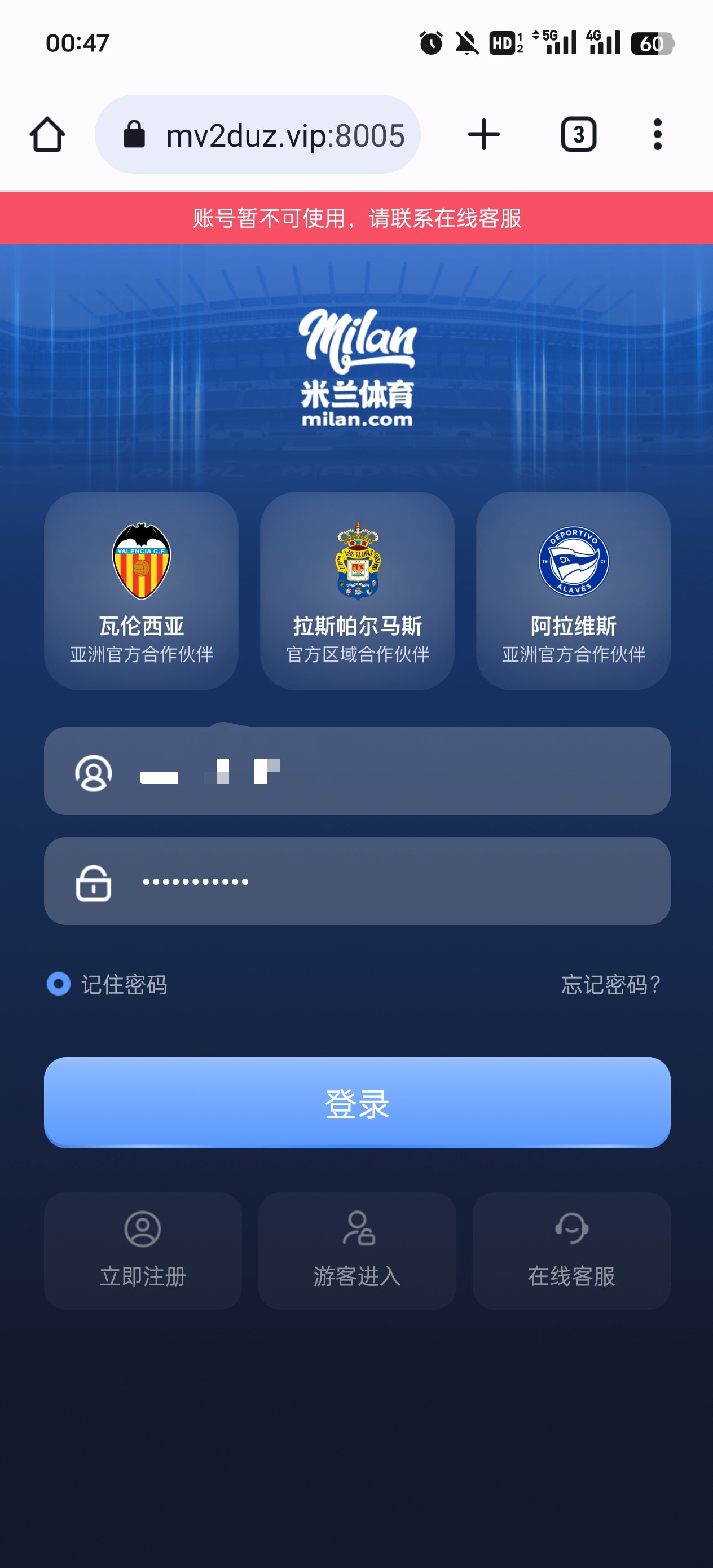713x1568 pixels.
Task: Open the browser overflow menu
Action: [657, 135]
